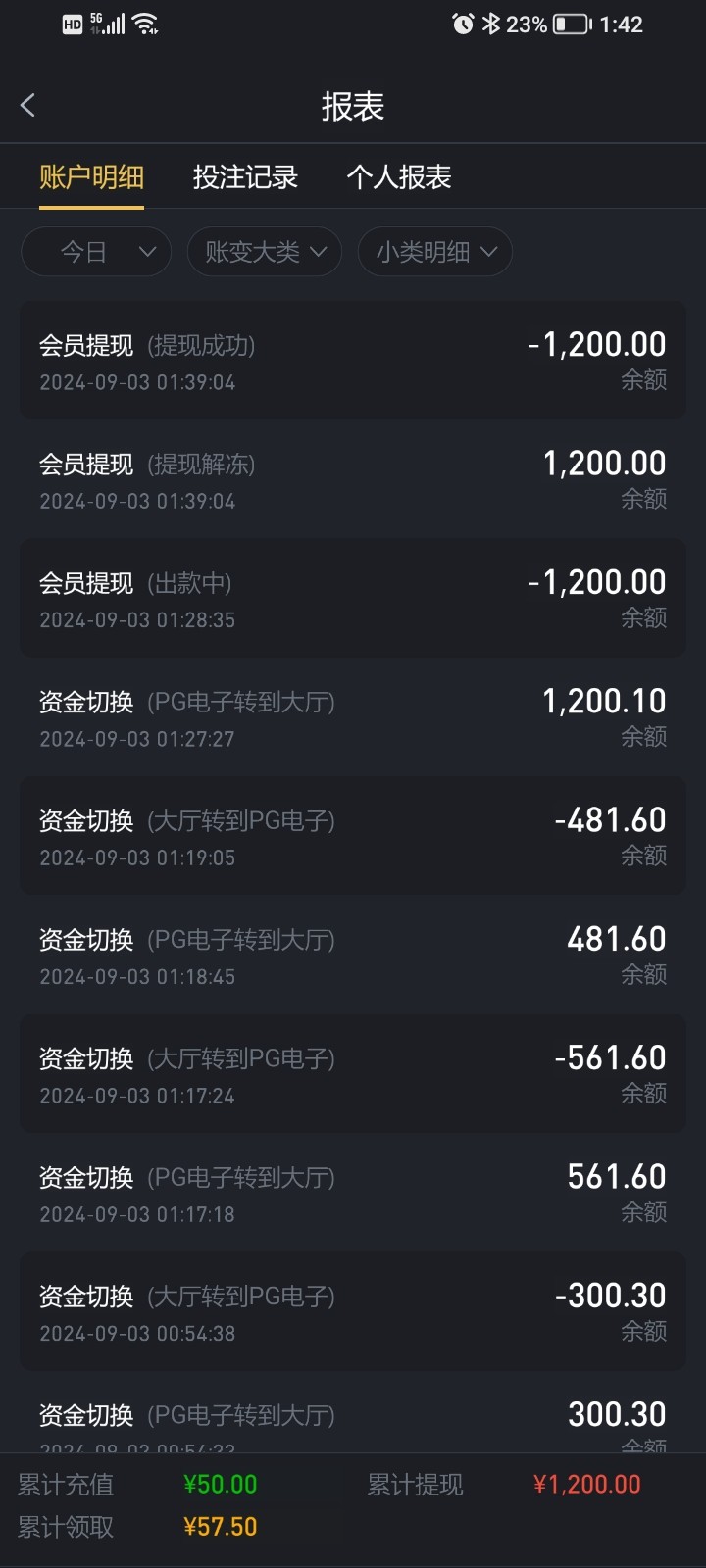Switch to the 投注记录 tab
Screen dimensions: 706x1568
(245, 177)
